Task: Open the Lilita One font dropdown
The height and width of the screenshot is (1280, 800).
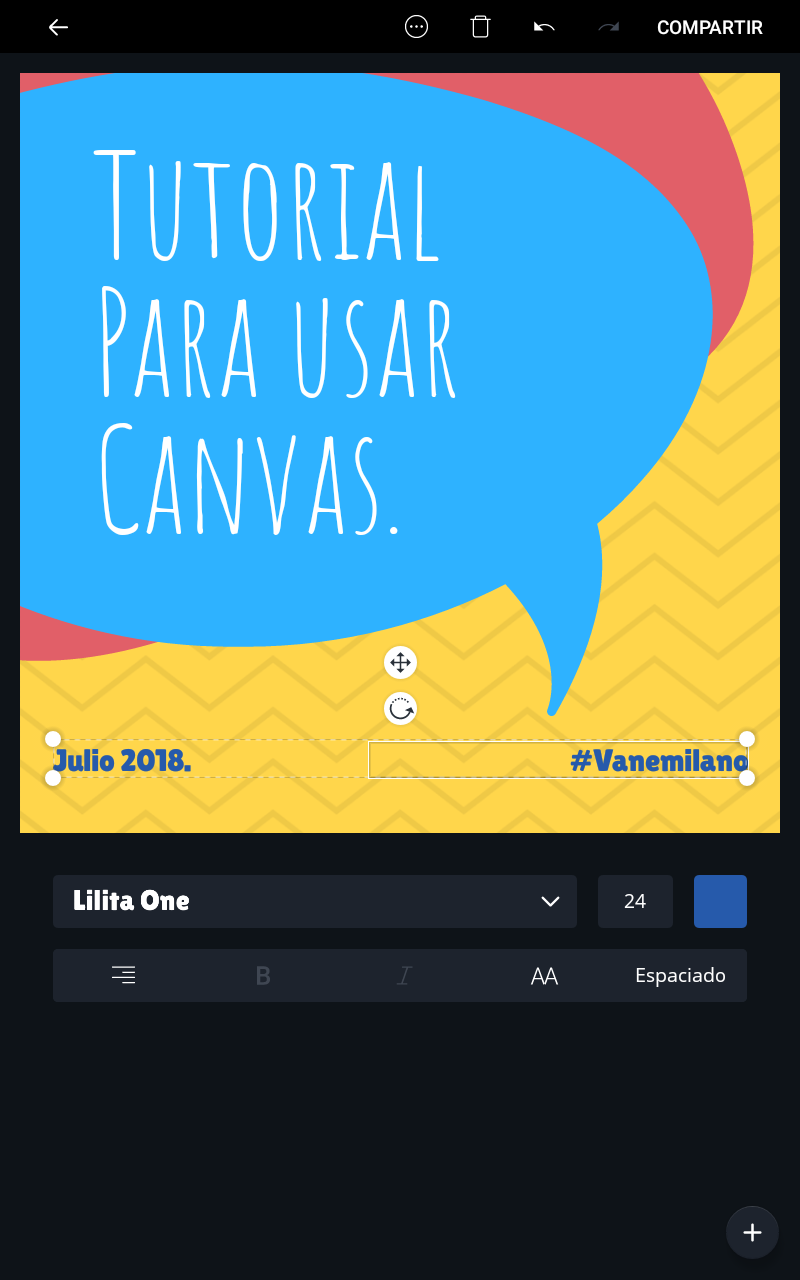Action: click(315, 901)
